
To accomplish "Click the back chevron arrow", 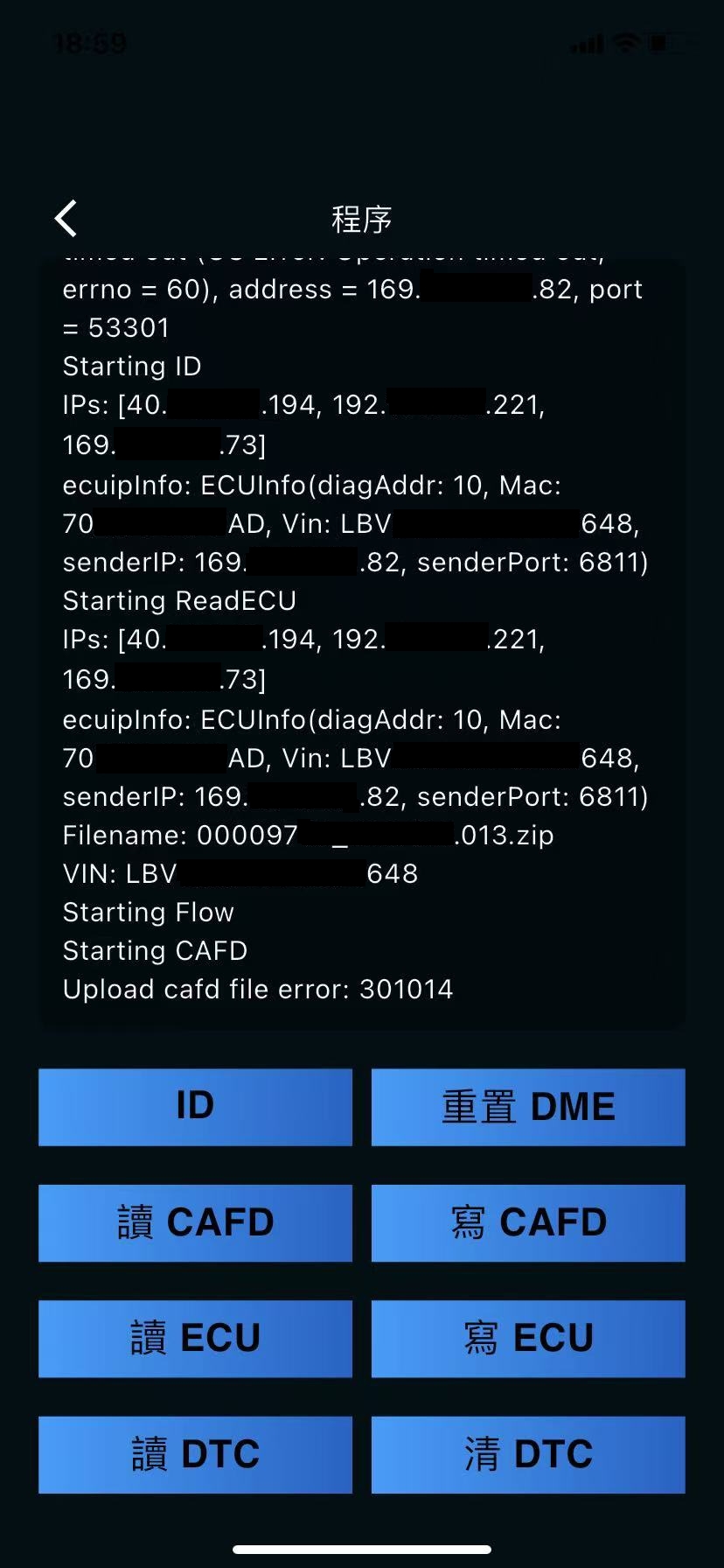I will (66, 218).
